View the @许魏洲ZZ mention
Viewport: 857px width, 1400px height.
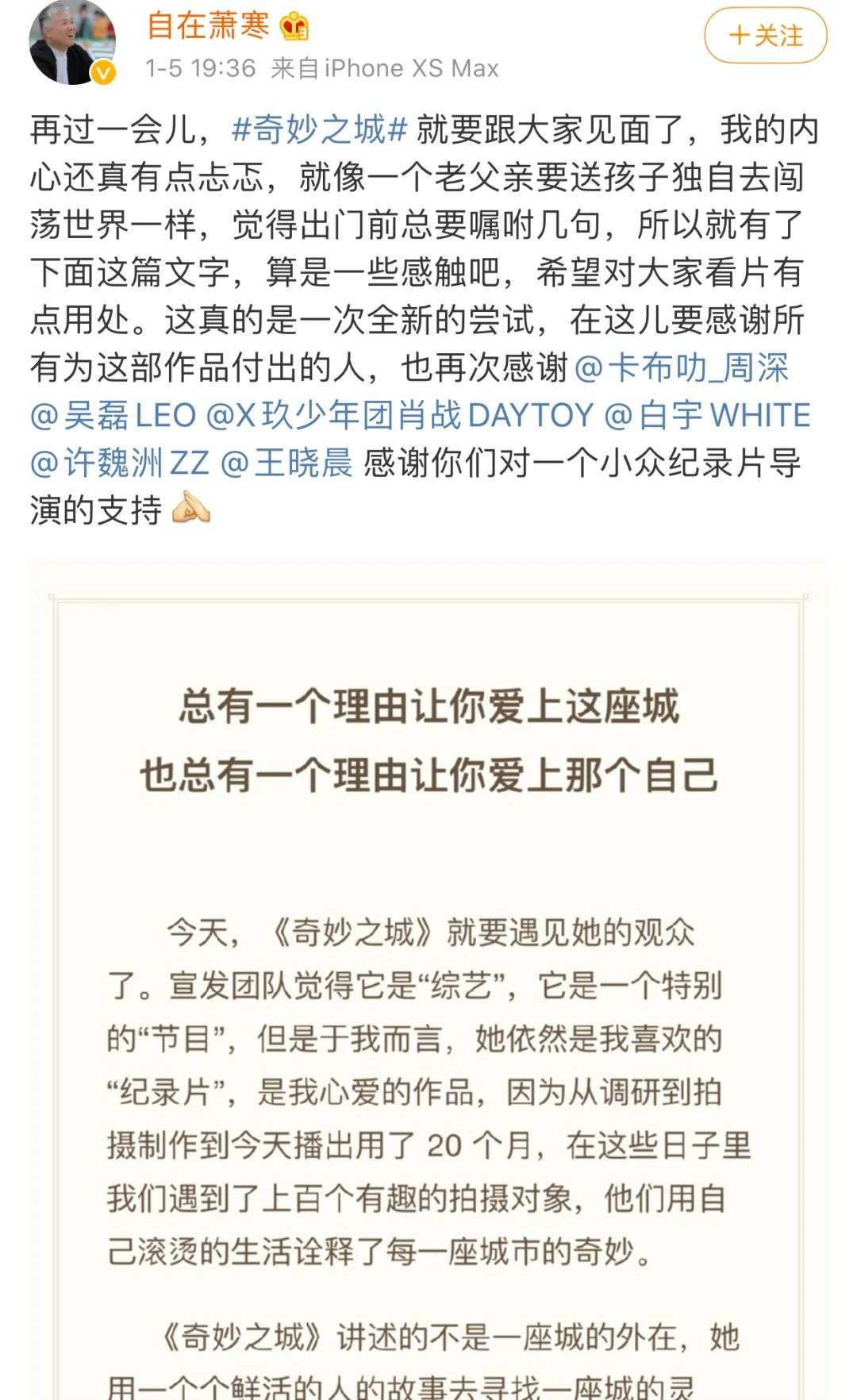pos(120,463)
